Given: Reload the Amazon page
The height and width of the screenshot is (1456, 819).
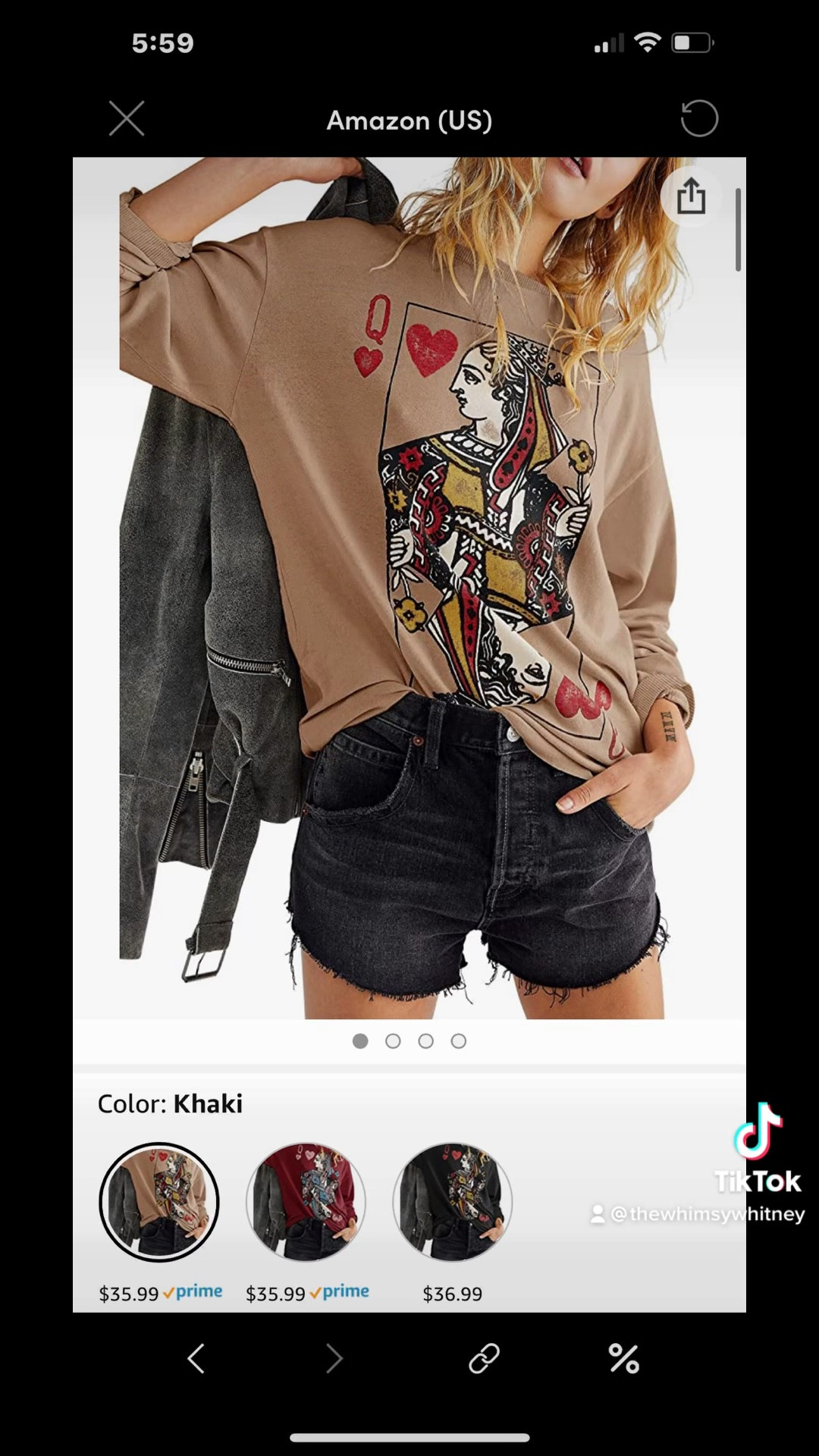Looking at the screenshot, I should point(697,119).
